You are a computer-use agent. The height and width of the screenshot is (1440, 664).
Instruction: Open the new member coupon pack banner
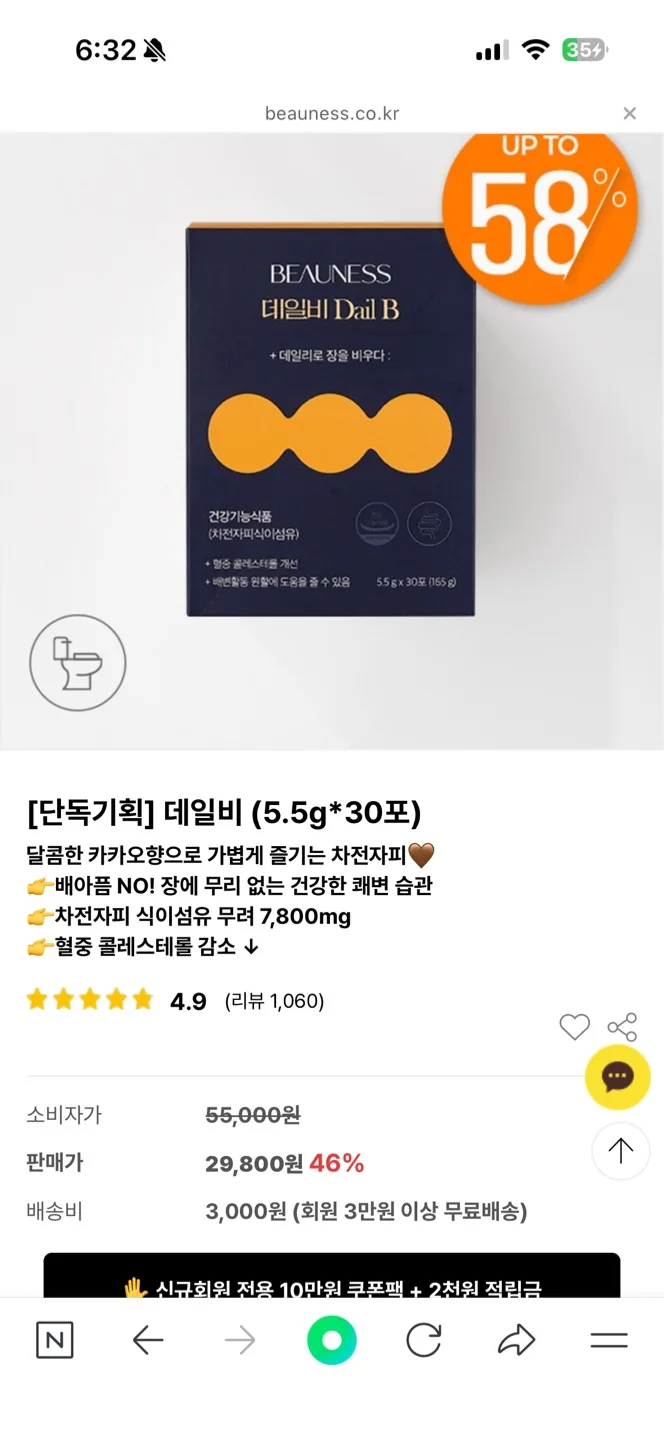tap(331, 1278)
